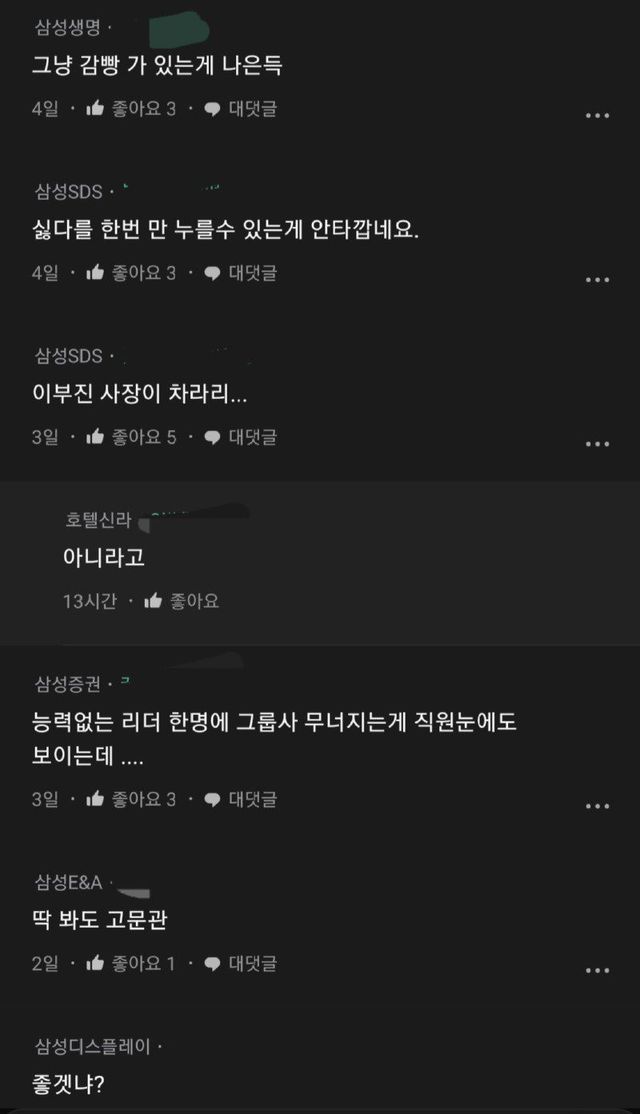
Task: Reply to the comment '이부진 사장이 차라리...'
Action: point(240,436)
